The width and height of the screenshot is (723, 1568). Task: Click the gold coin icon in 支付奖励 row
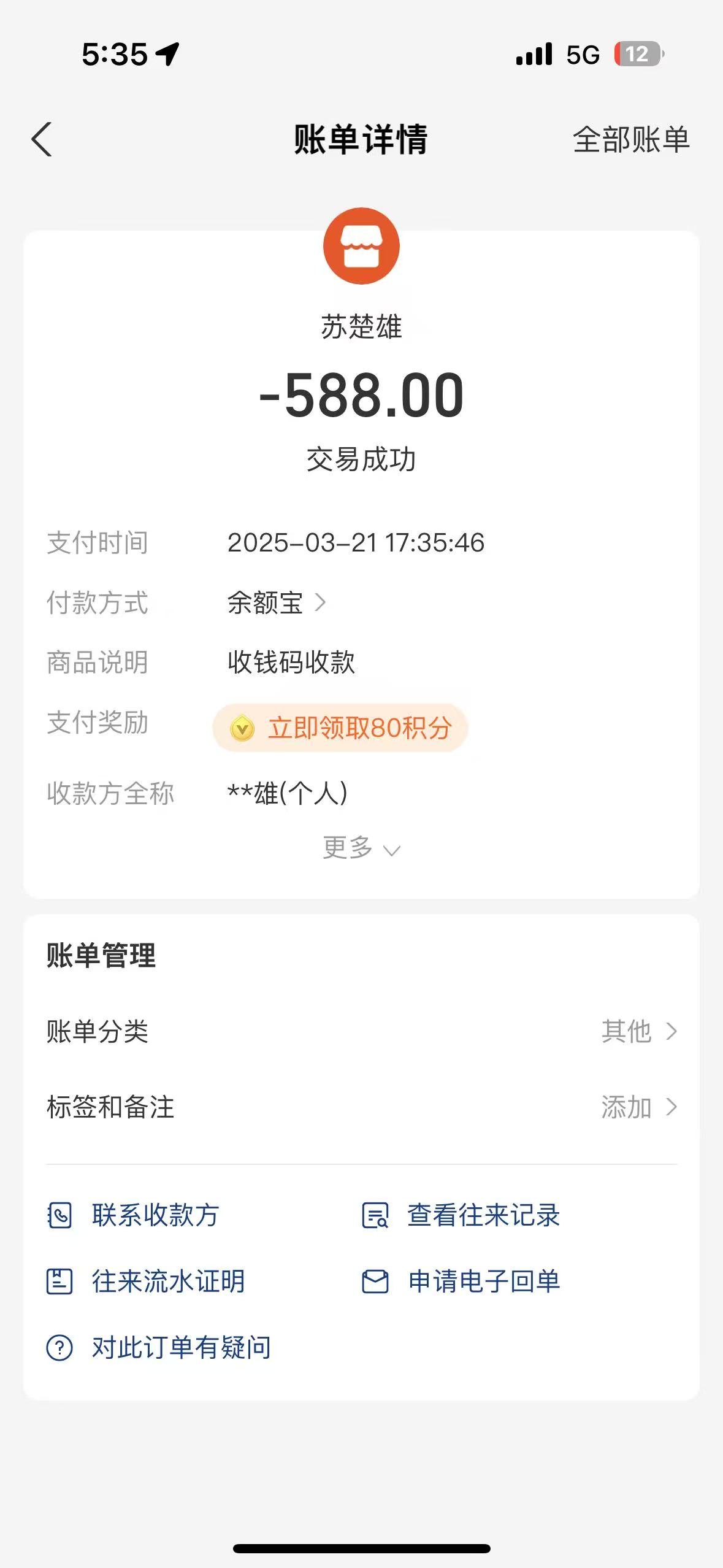click(x=242, y=730)
